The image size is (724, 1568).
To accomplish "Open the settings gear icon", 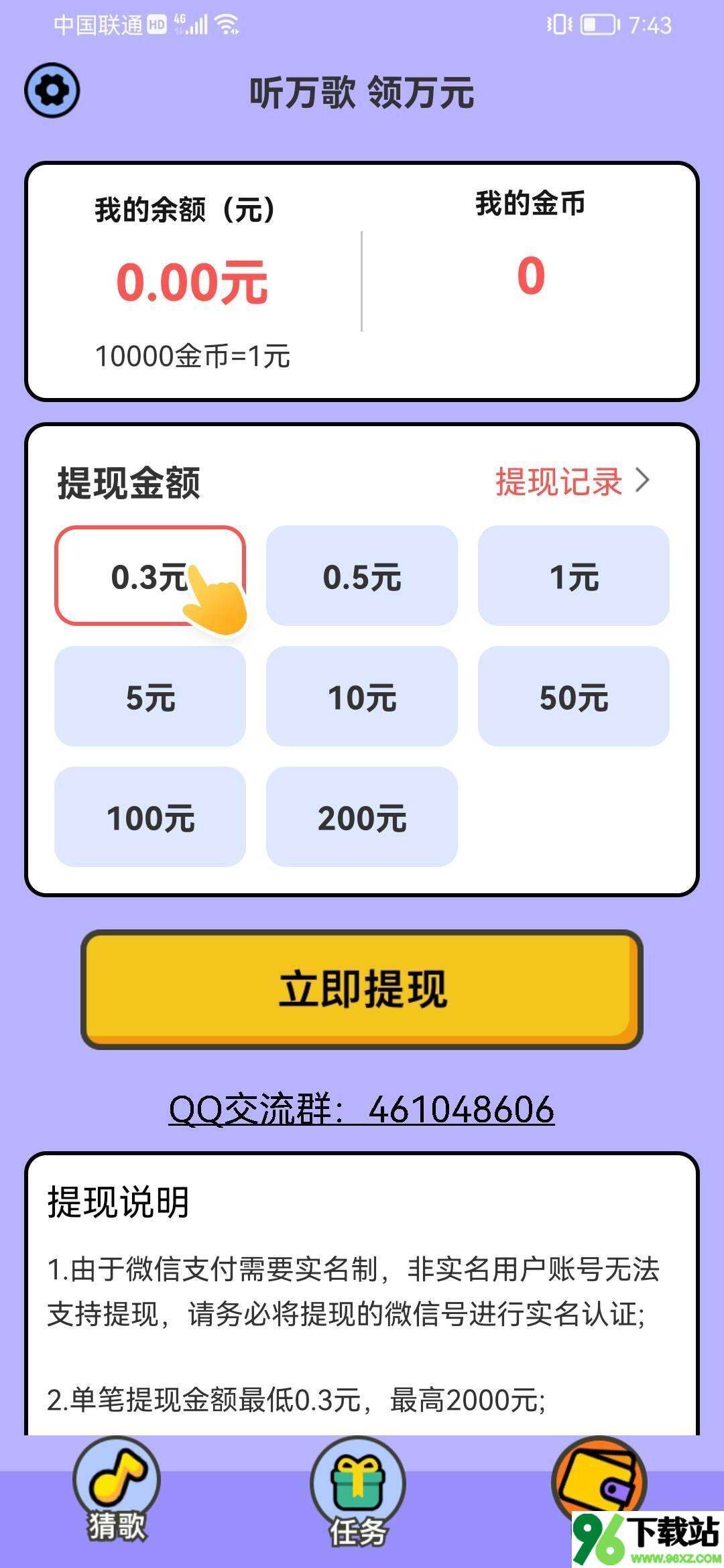I will [x=52, y=90].
